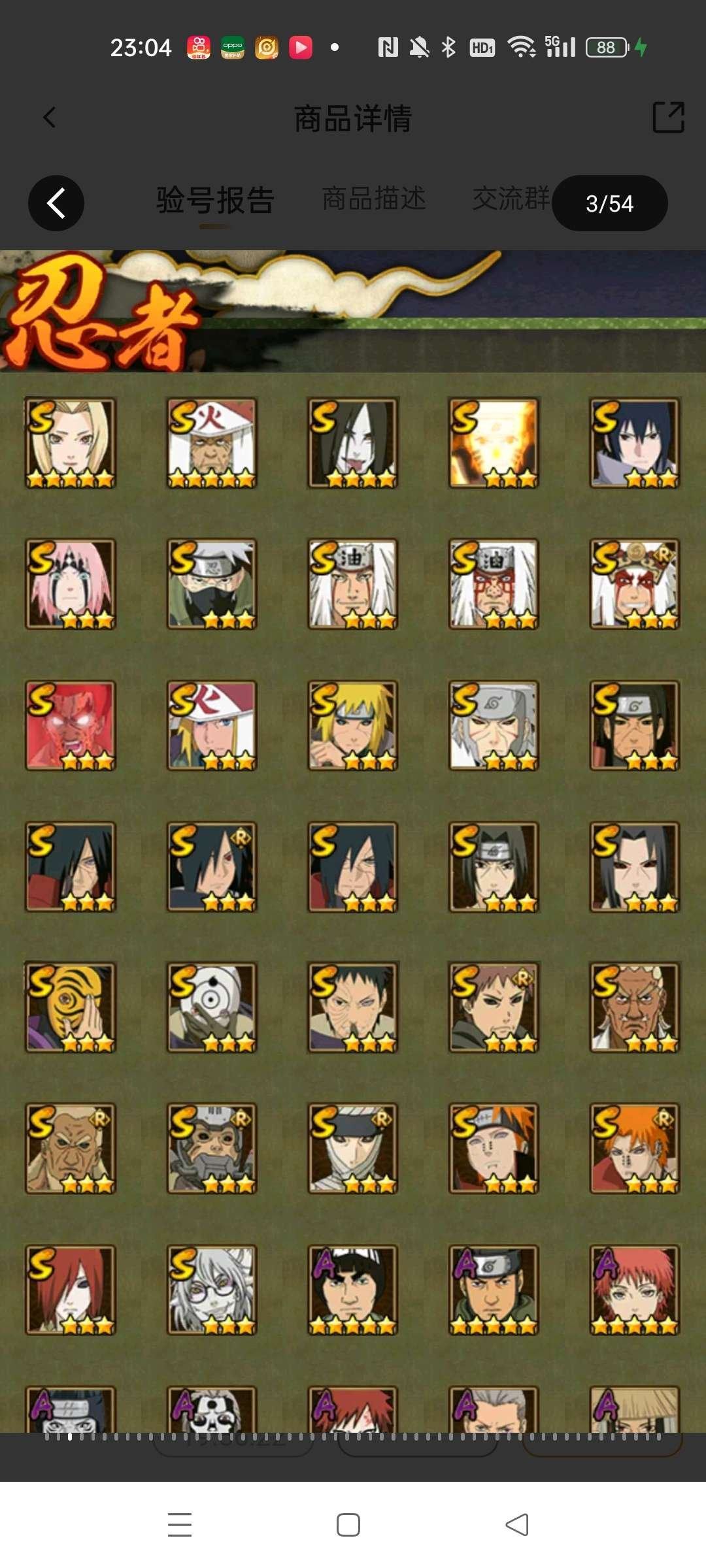Go back using the top bar arrow
706x1568 pixels.
(49, 118)
